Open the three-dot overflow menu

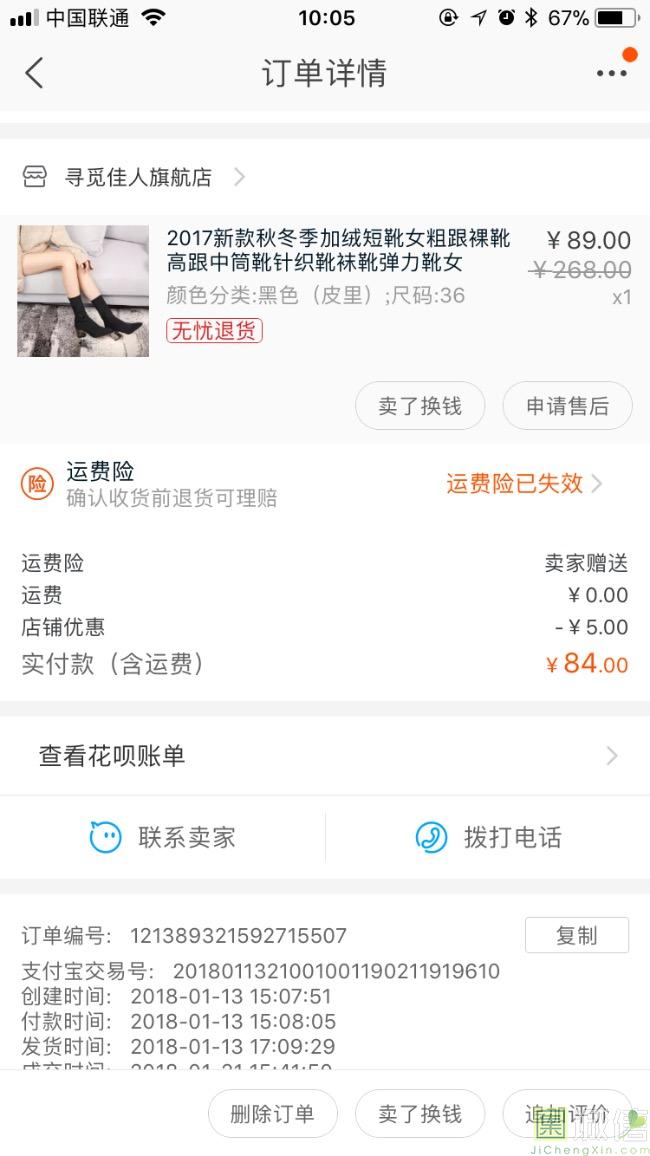coord(611,73)
